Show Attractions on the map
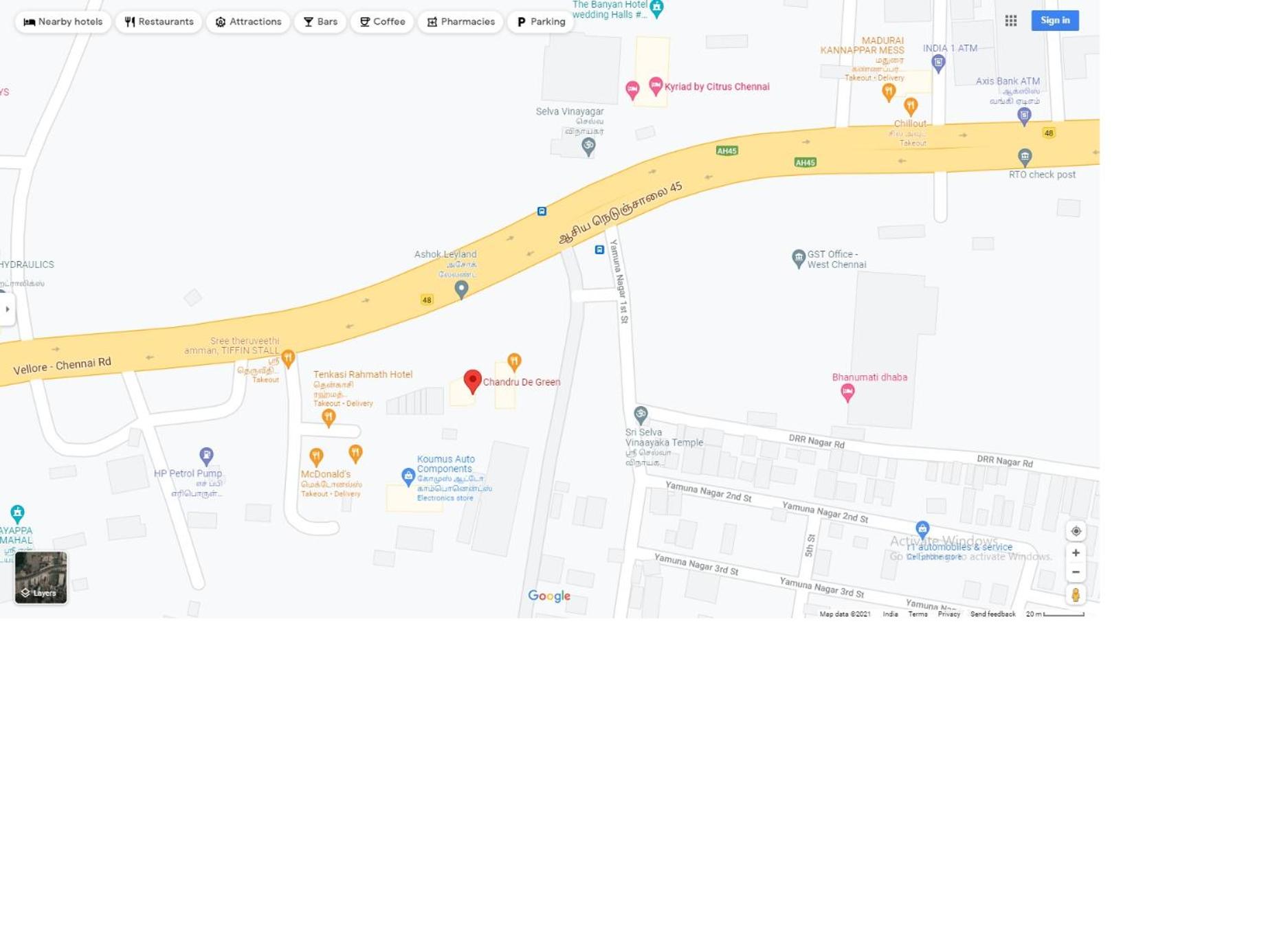The height and width of the screenshot is (929, 1288). tap(248, 22)
